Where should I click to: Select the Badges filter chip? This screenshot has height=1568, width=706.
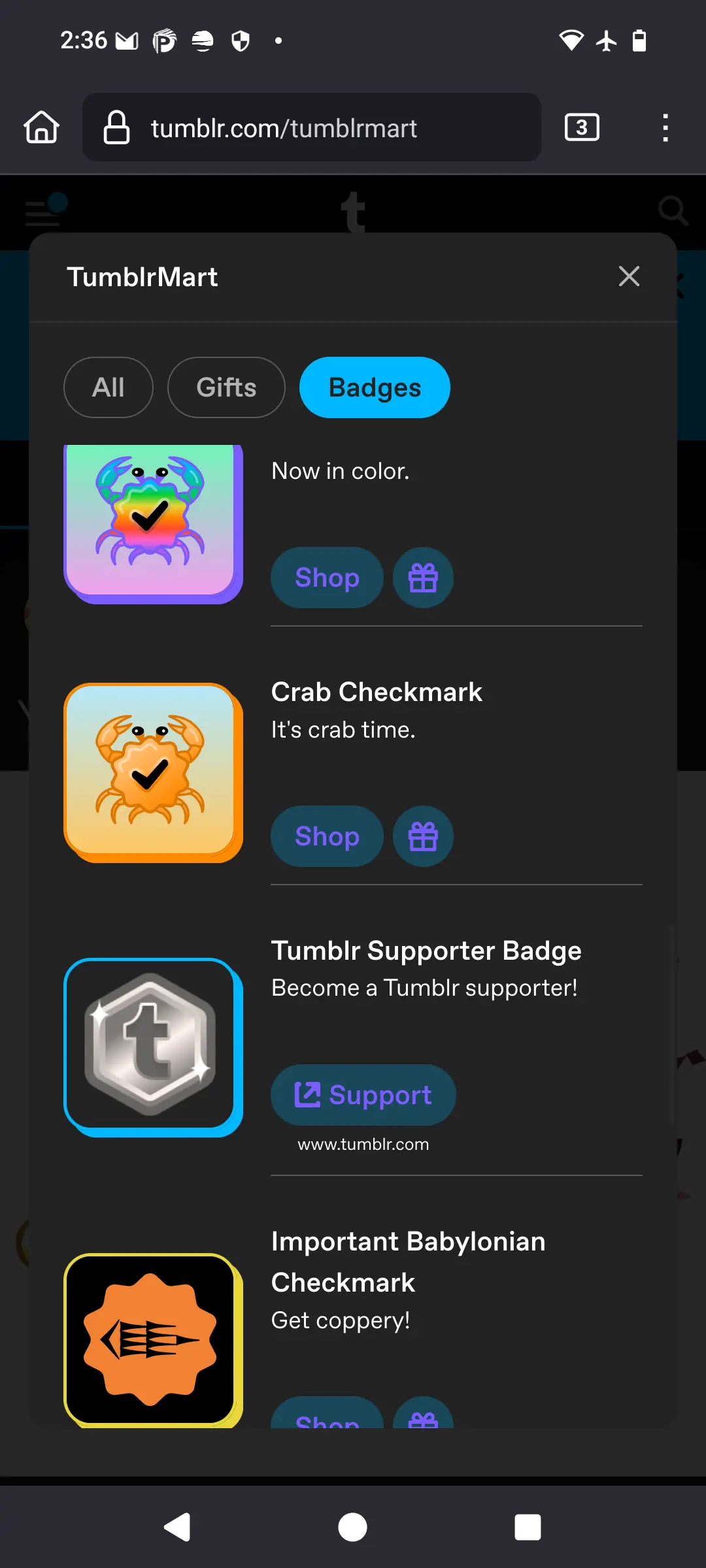[375, 387]
